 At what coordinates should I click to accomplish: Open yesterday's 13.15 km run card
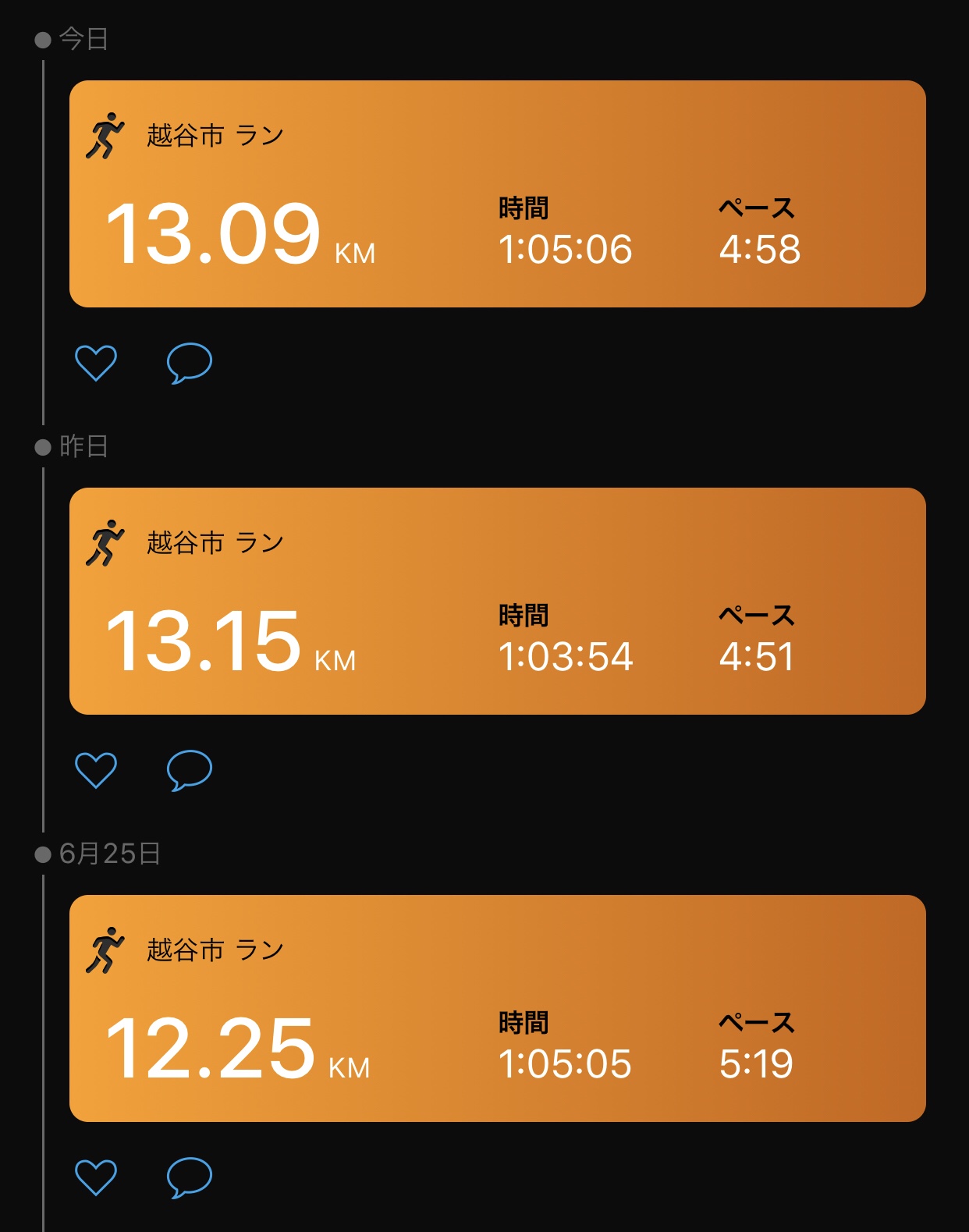click(x=497, y=601)
